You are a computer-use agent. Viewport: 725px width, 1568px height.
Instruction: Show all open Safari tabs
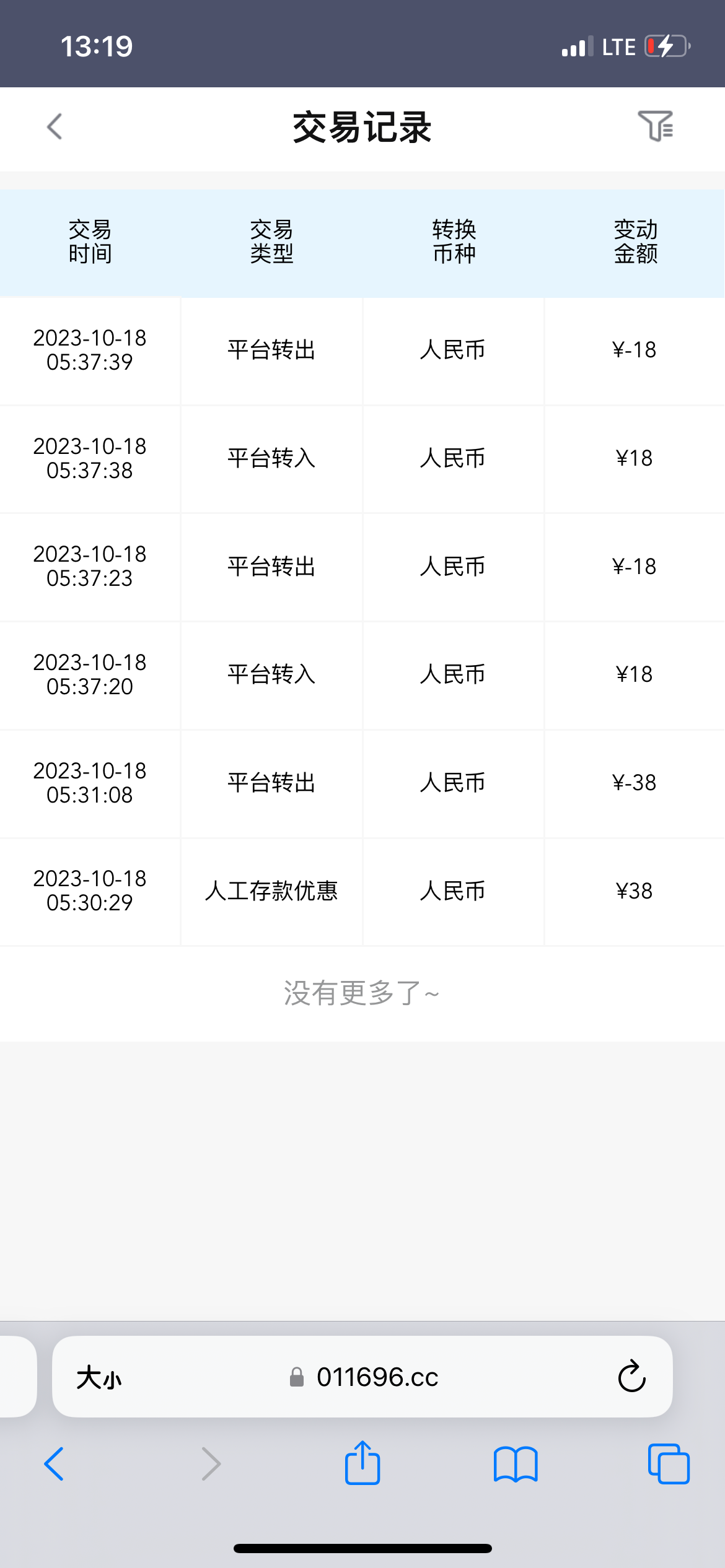[669, 1464]
